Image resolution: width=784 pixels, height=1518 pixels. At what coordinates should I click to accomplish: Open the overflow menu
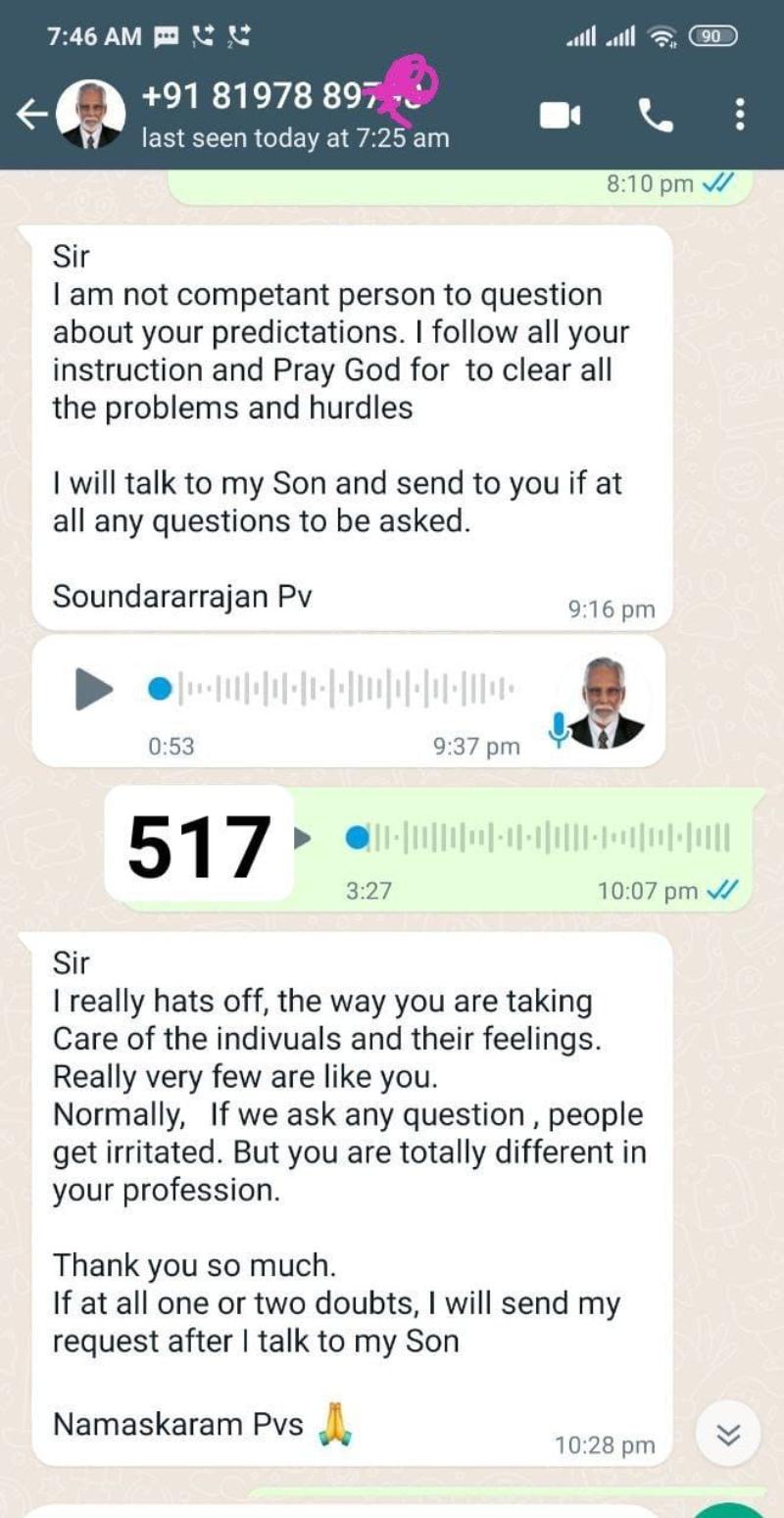pyautogui.click(x=740, y=116)
